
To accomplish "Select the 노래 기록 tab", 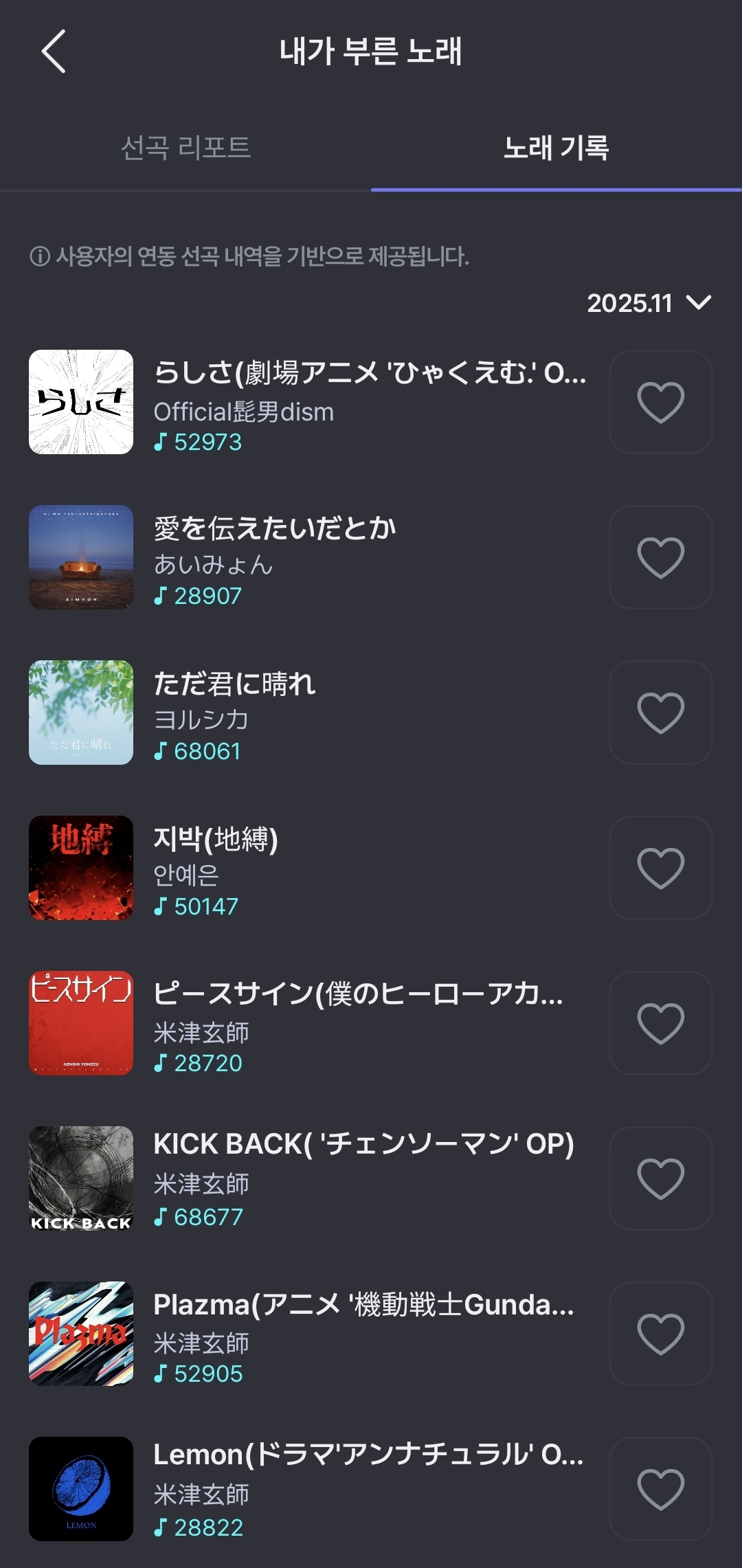I will coord(556,148).
